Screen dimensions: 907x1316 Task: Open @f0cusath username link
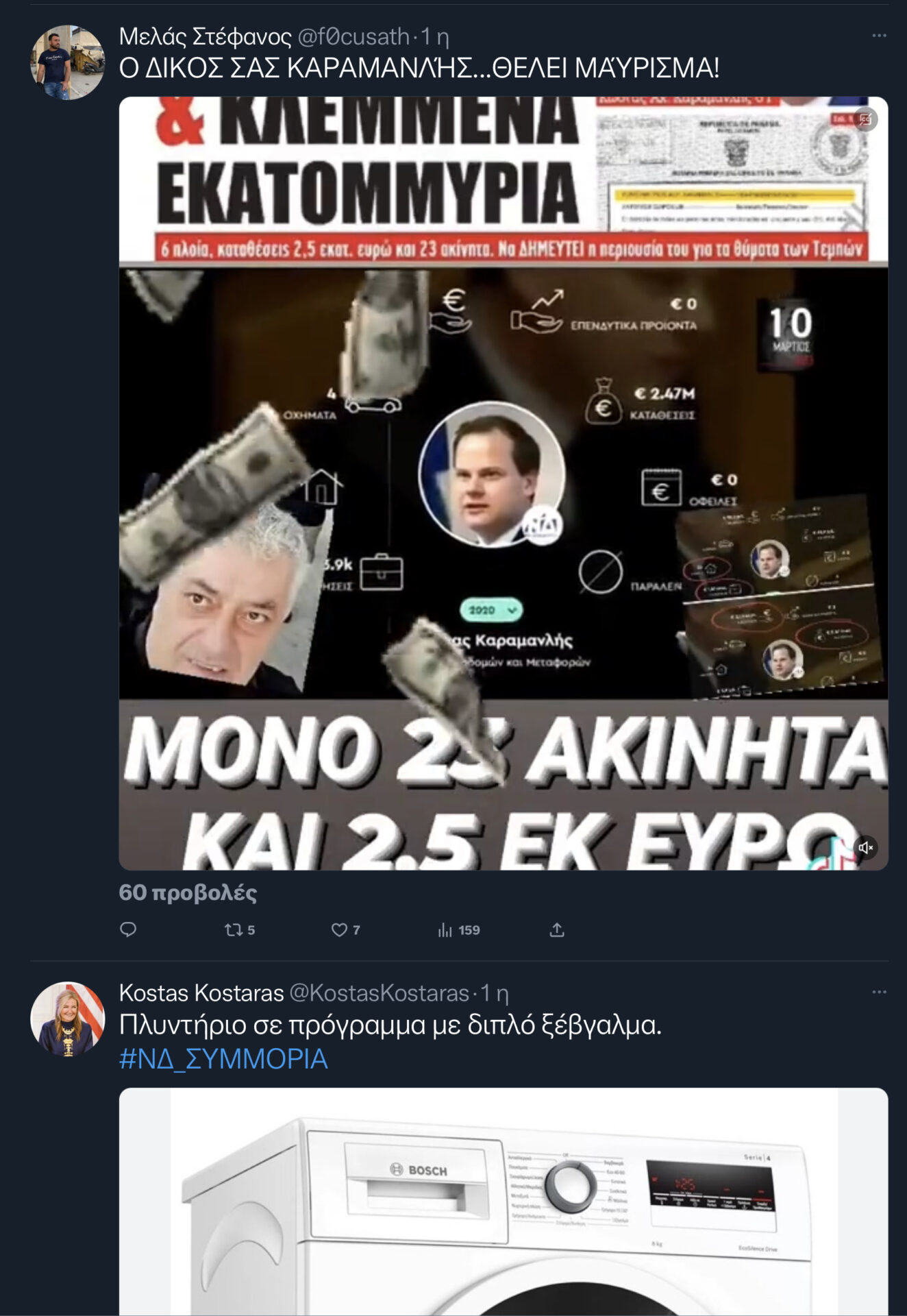tap(353, 36)
